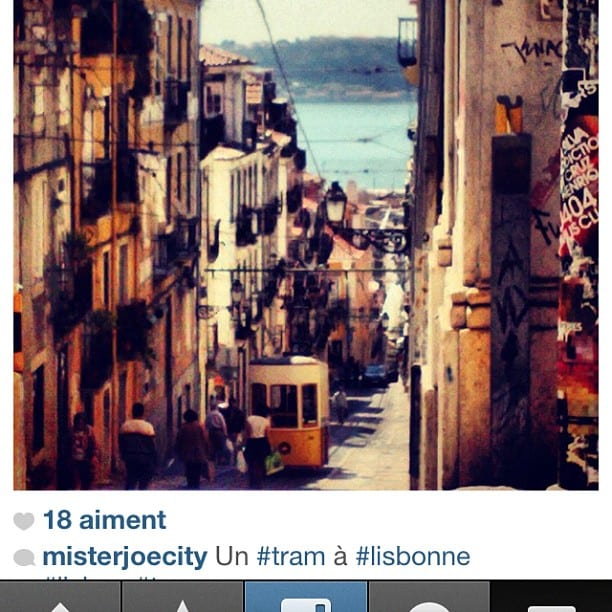Switch to the home feed tab
This screenshot has width=612, height=612.
[61, 598]
